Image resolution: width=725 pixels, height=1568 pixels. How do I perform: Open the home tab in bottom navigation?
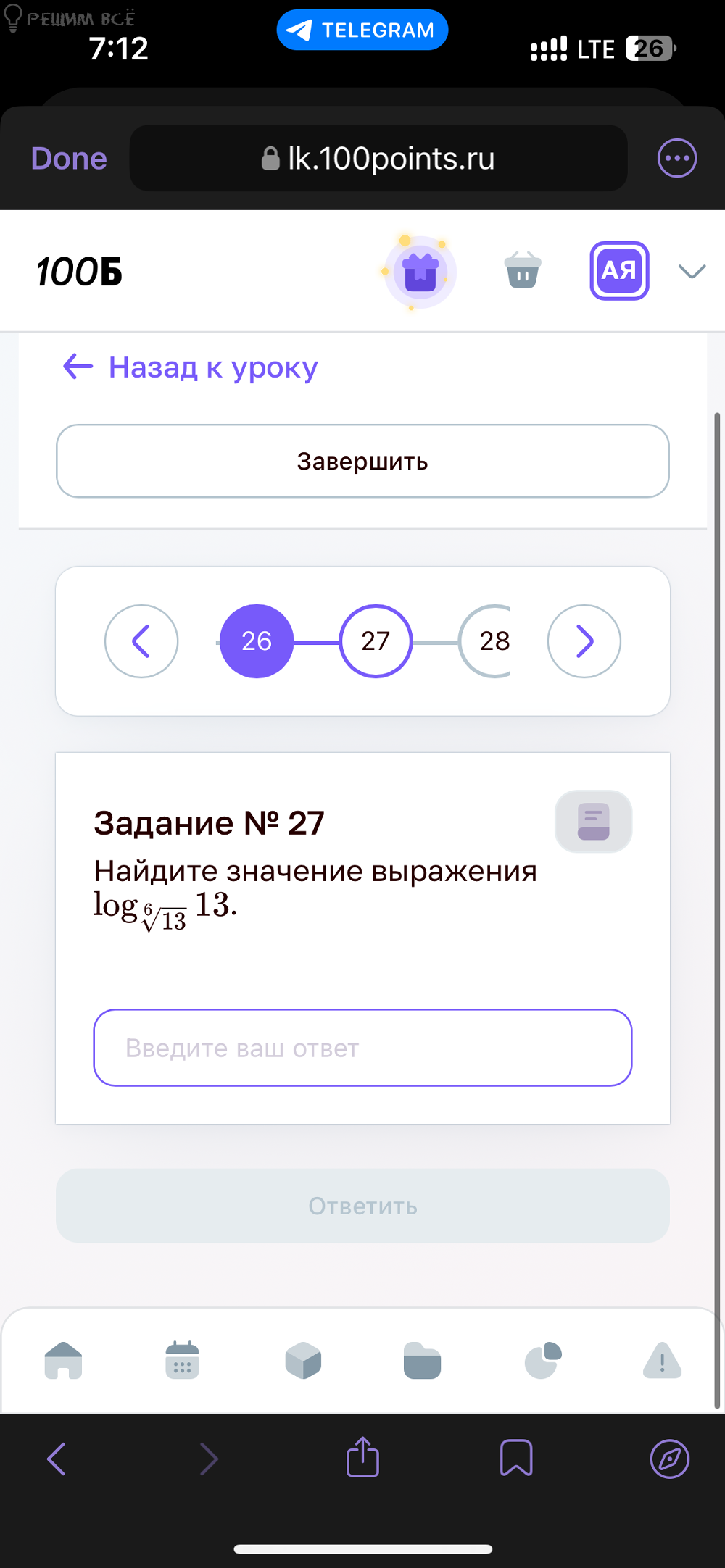click(x=64, y=1360)
